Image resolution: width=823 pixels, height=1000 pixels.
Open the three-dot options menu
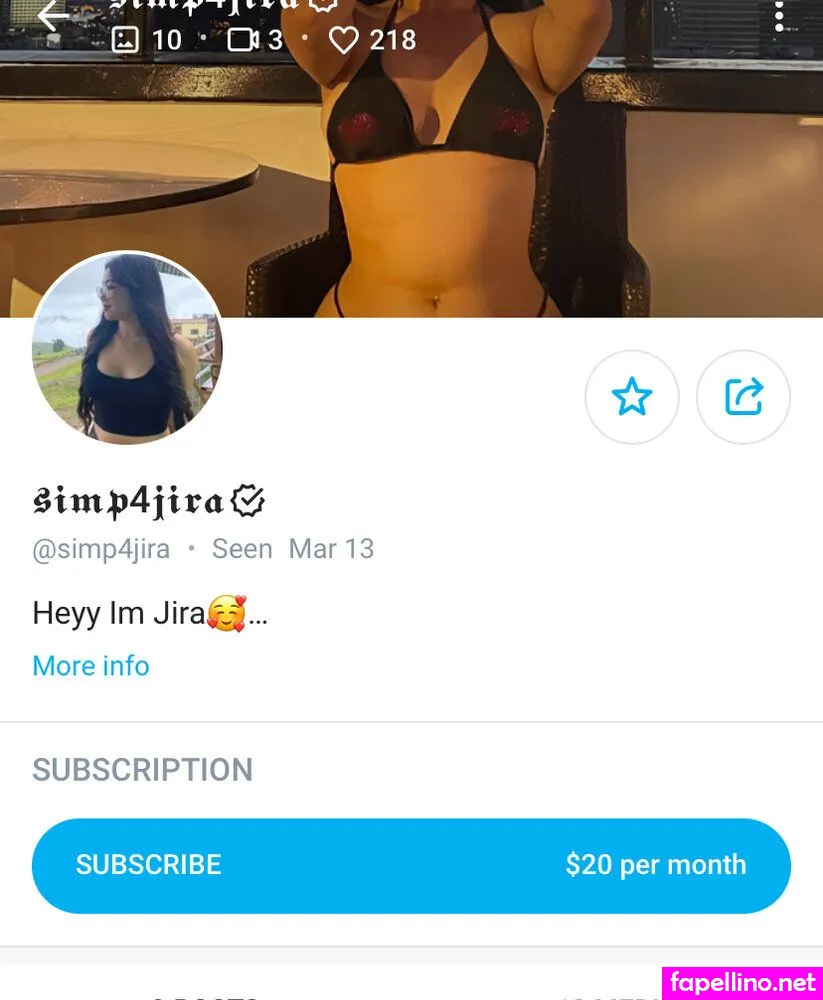(x=779, y=15)
